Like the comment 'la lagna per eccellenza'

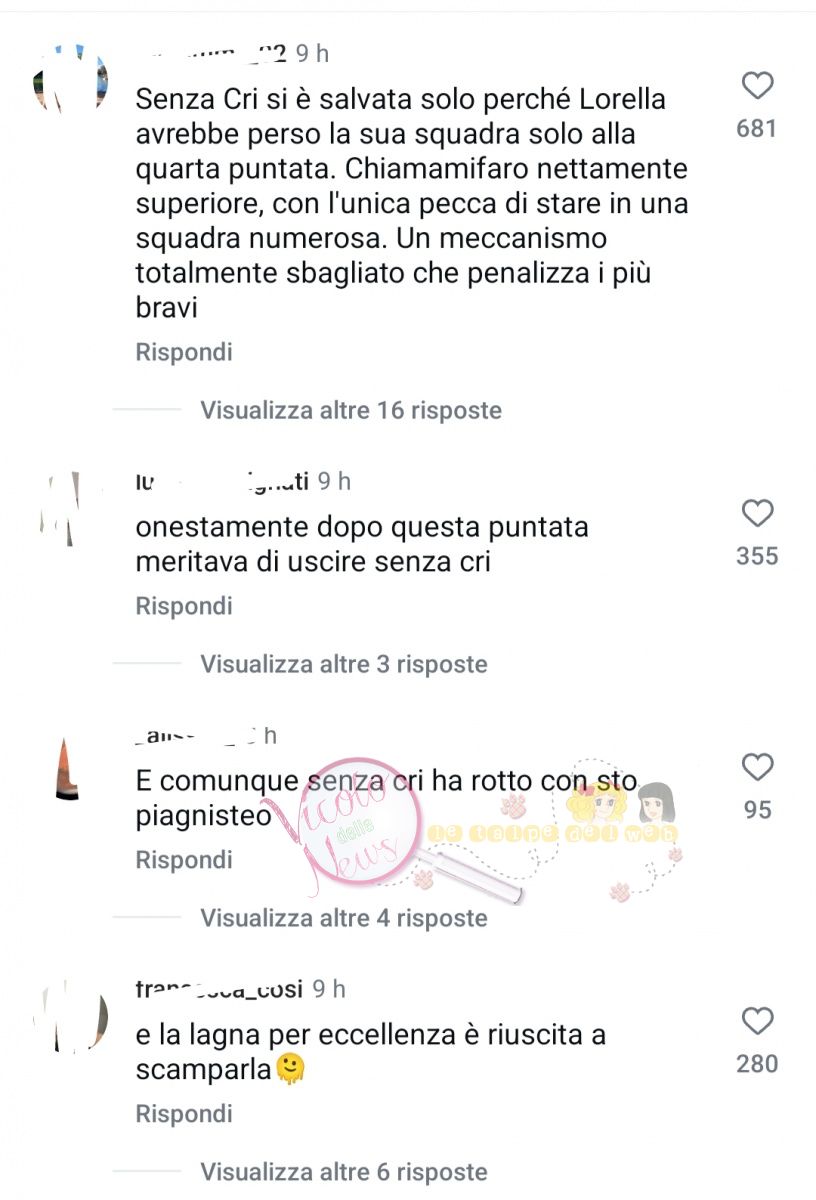(757, 1022)
